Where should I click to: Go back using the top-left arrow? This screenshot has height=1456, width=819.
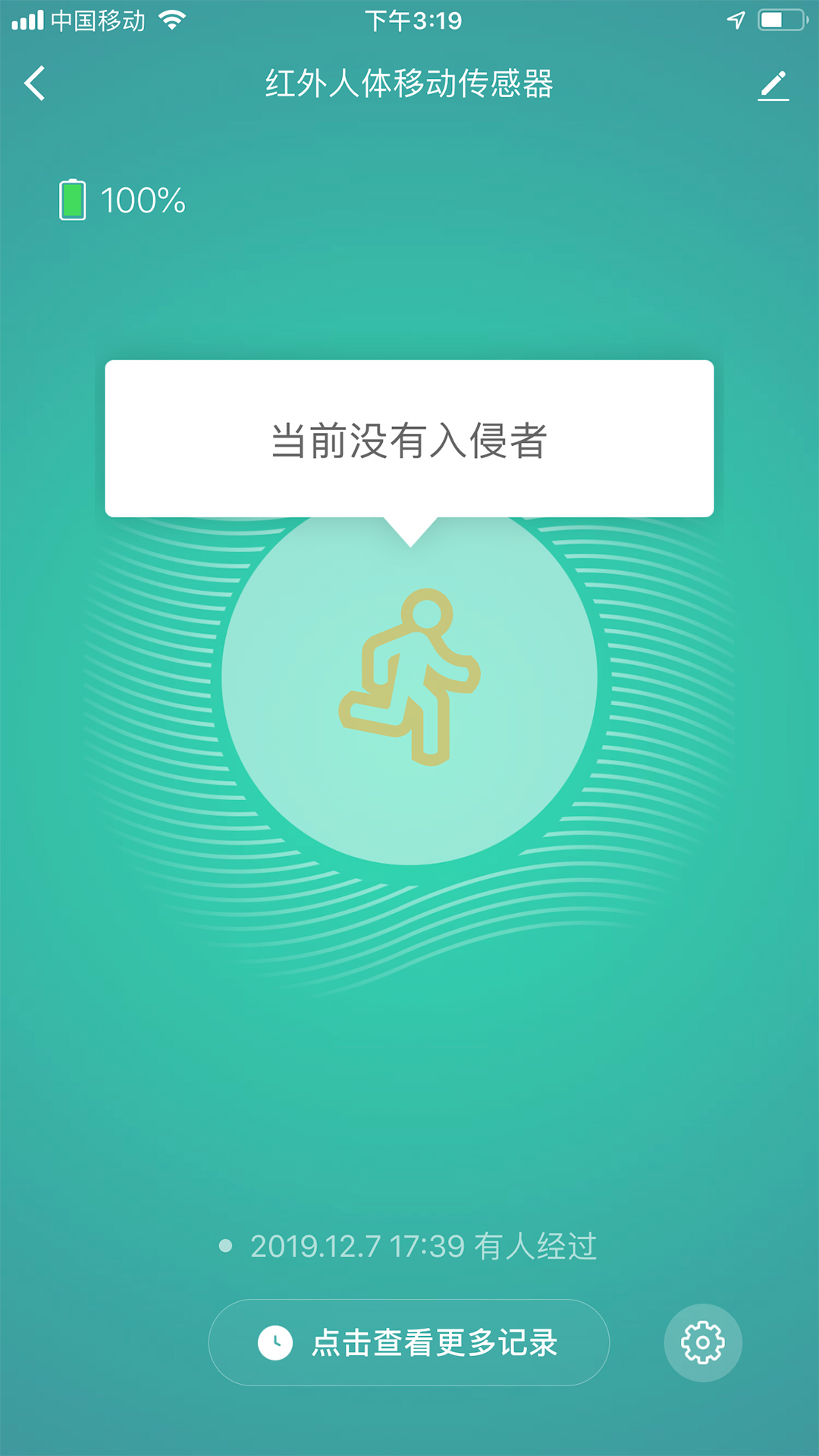[x=35, y=83]
